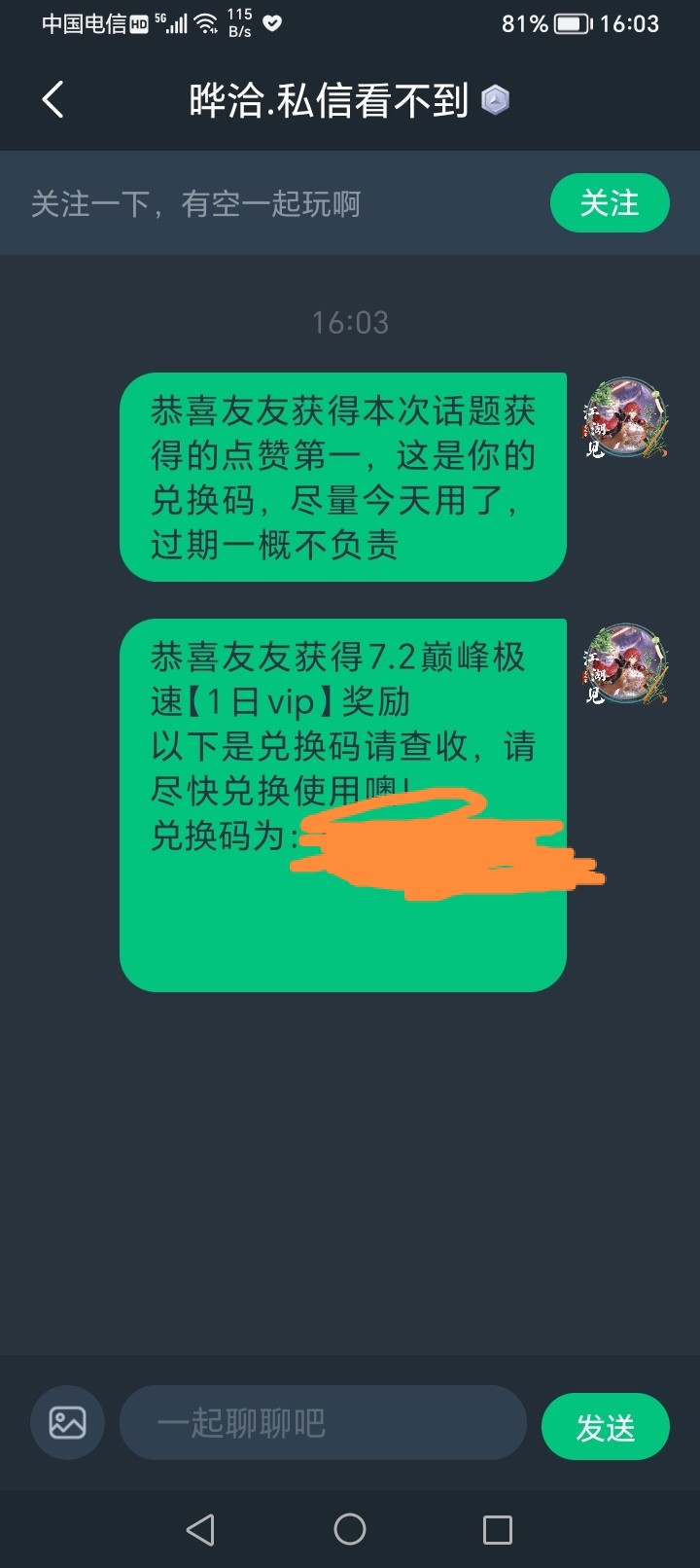Viewport: 700px width, 1568px height.
Task: Open the sender's avatar beside the first message
Action: click(625, 418)
